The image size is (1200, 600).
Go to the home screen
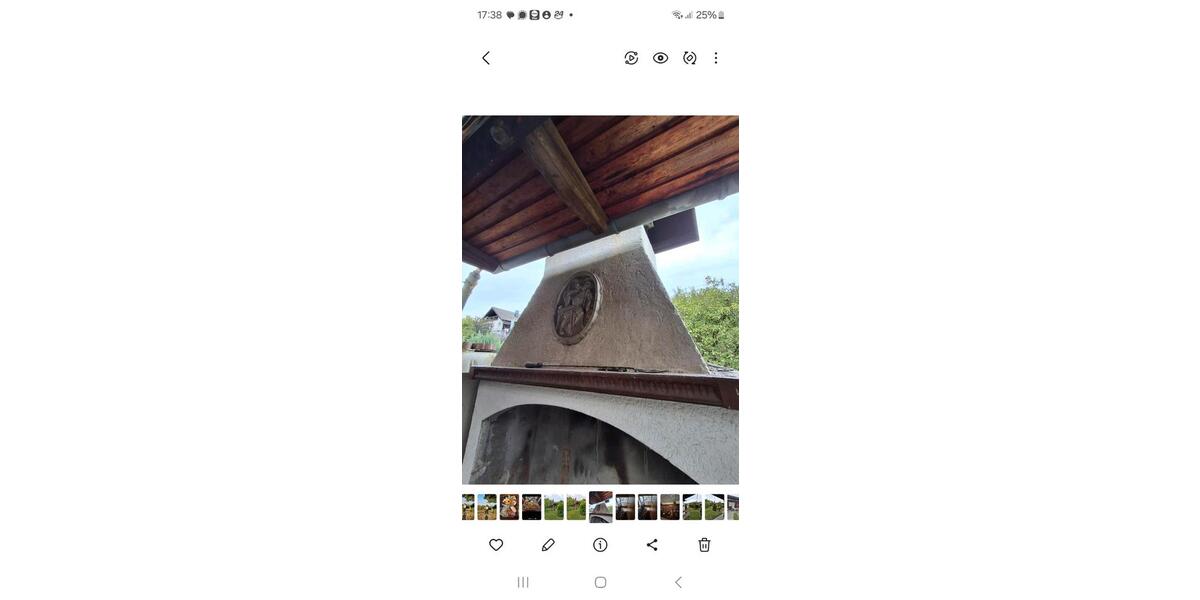tap(600, 582)
